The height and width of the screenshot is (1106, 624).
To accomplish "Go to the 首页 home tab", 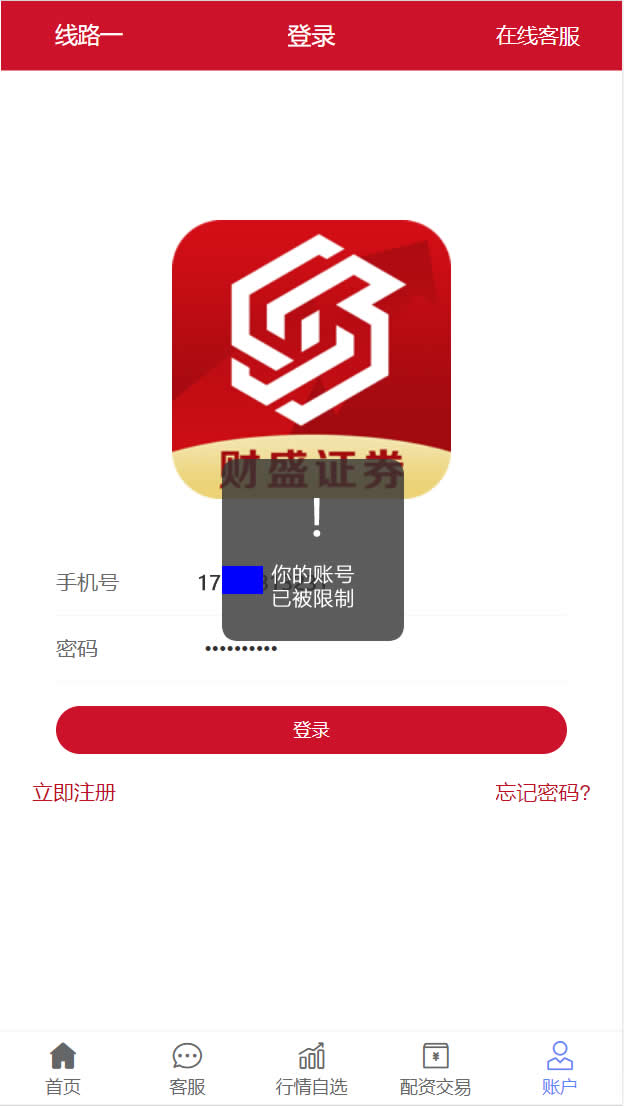I will point(63,1068).
